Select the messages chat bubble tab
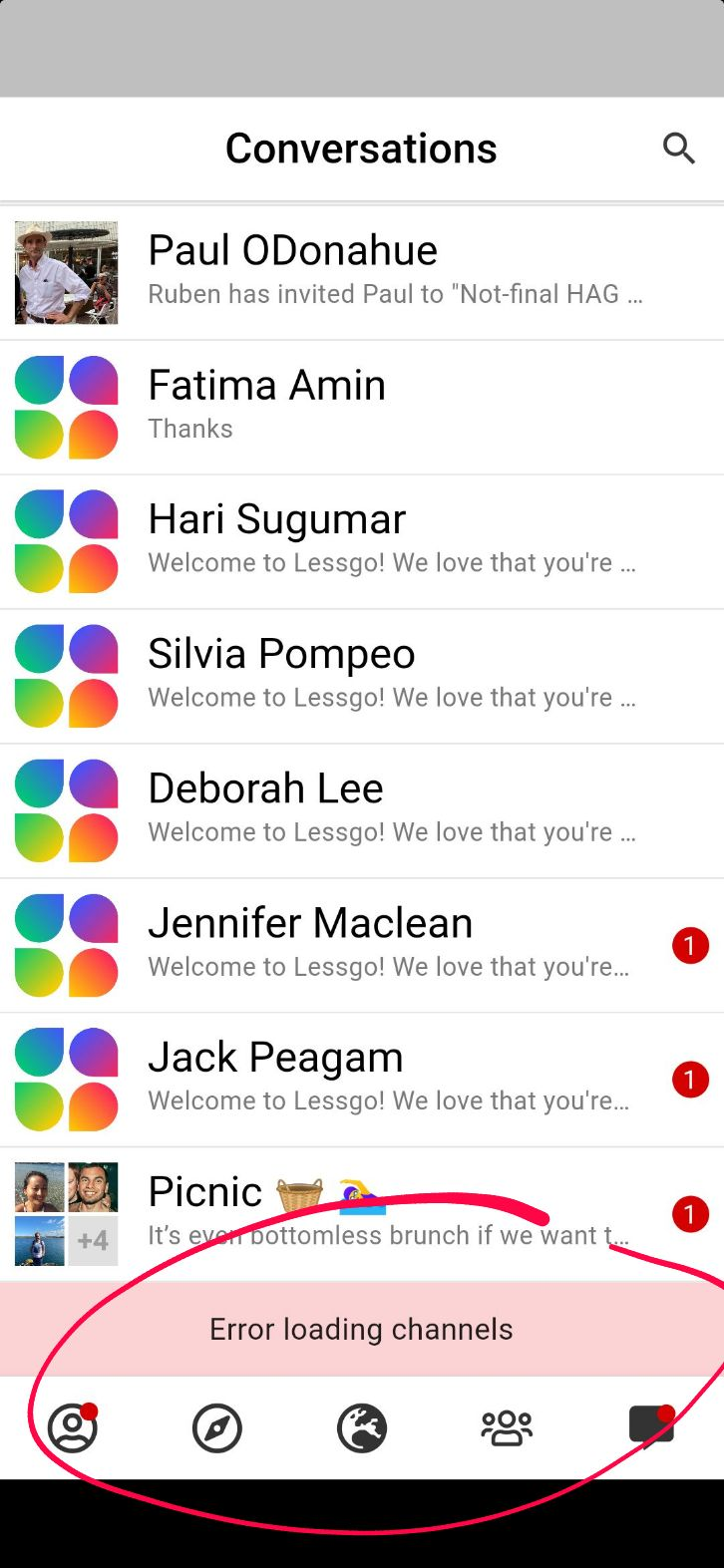 (x=651, y=1426)
